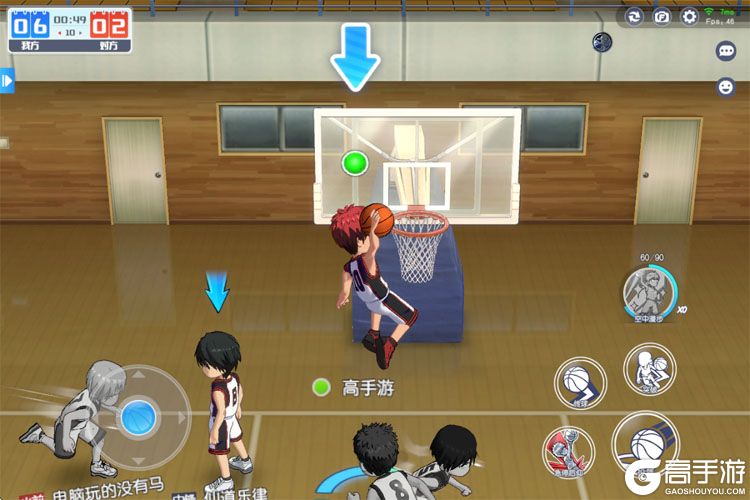Open the settings gear
Image resolution: width=750 pixels, height=500 pixels.
[x=689, y=16]
